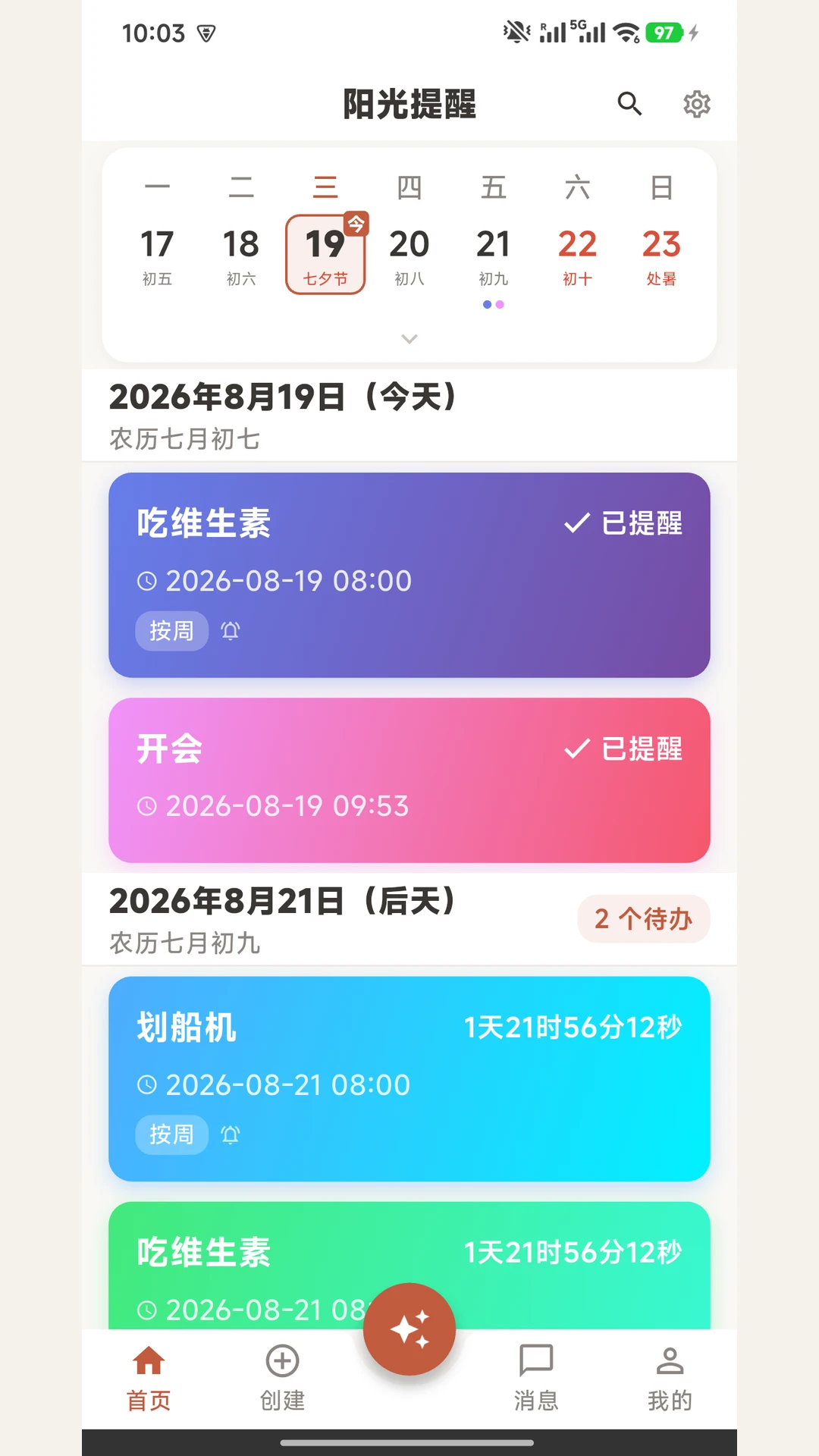
Task: Expand the week calendar with the chevron
Action: point(409,339)
